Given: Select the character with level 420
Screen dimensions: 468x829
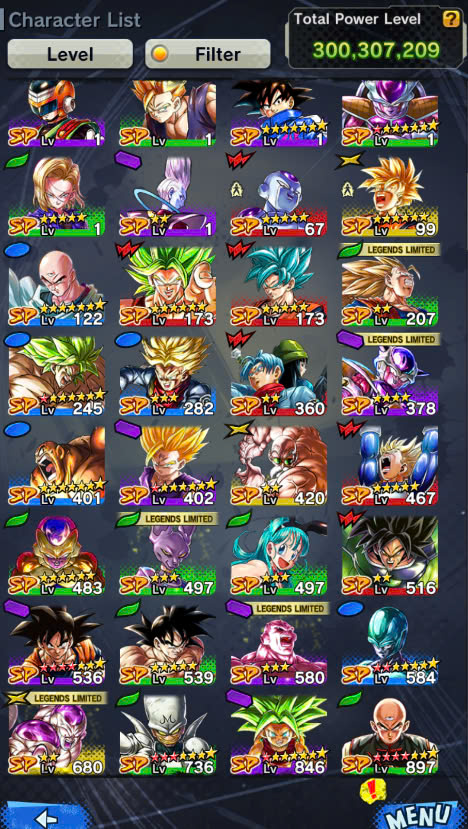Looking at the screenshot, I should (x=279, y=465).
